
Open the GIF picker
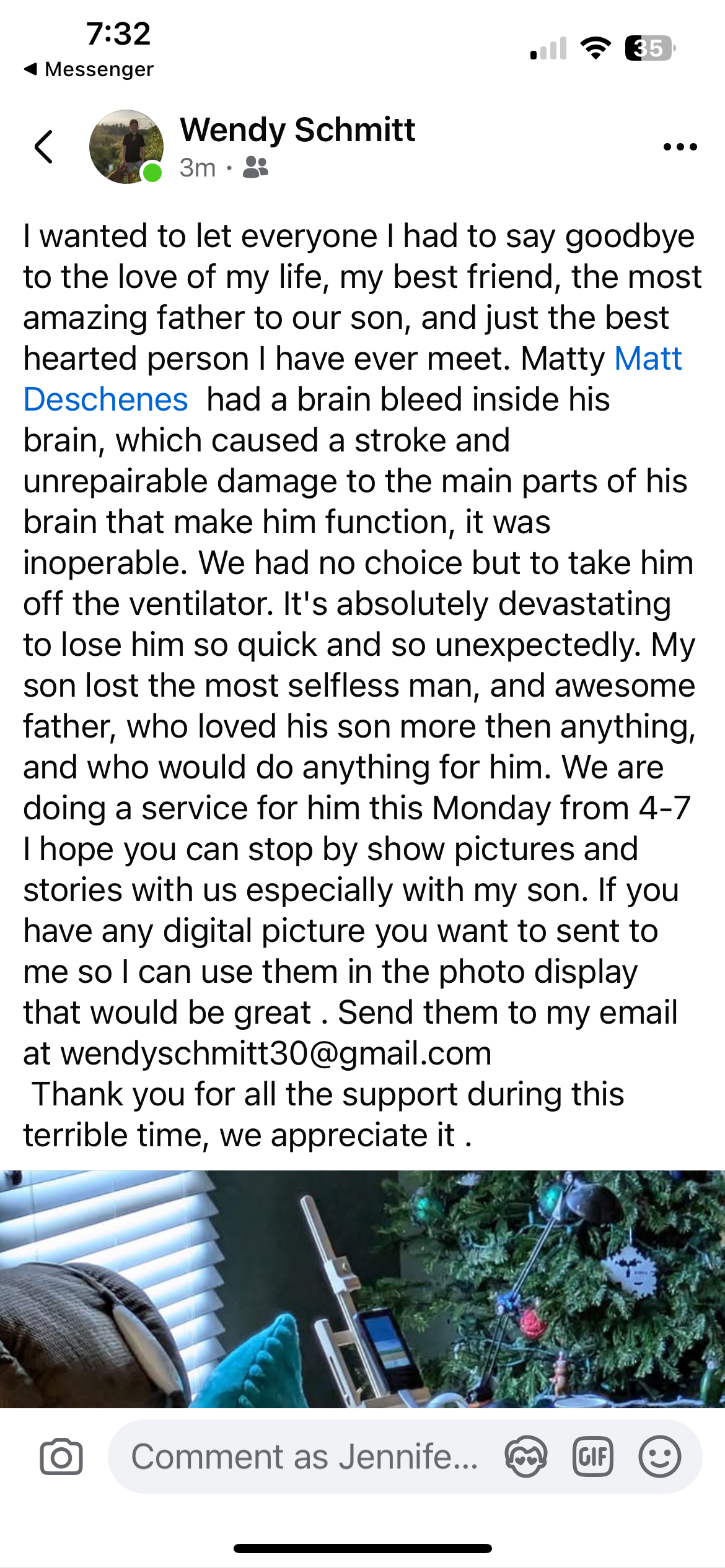click(592, 1457)
